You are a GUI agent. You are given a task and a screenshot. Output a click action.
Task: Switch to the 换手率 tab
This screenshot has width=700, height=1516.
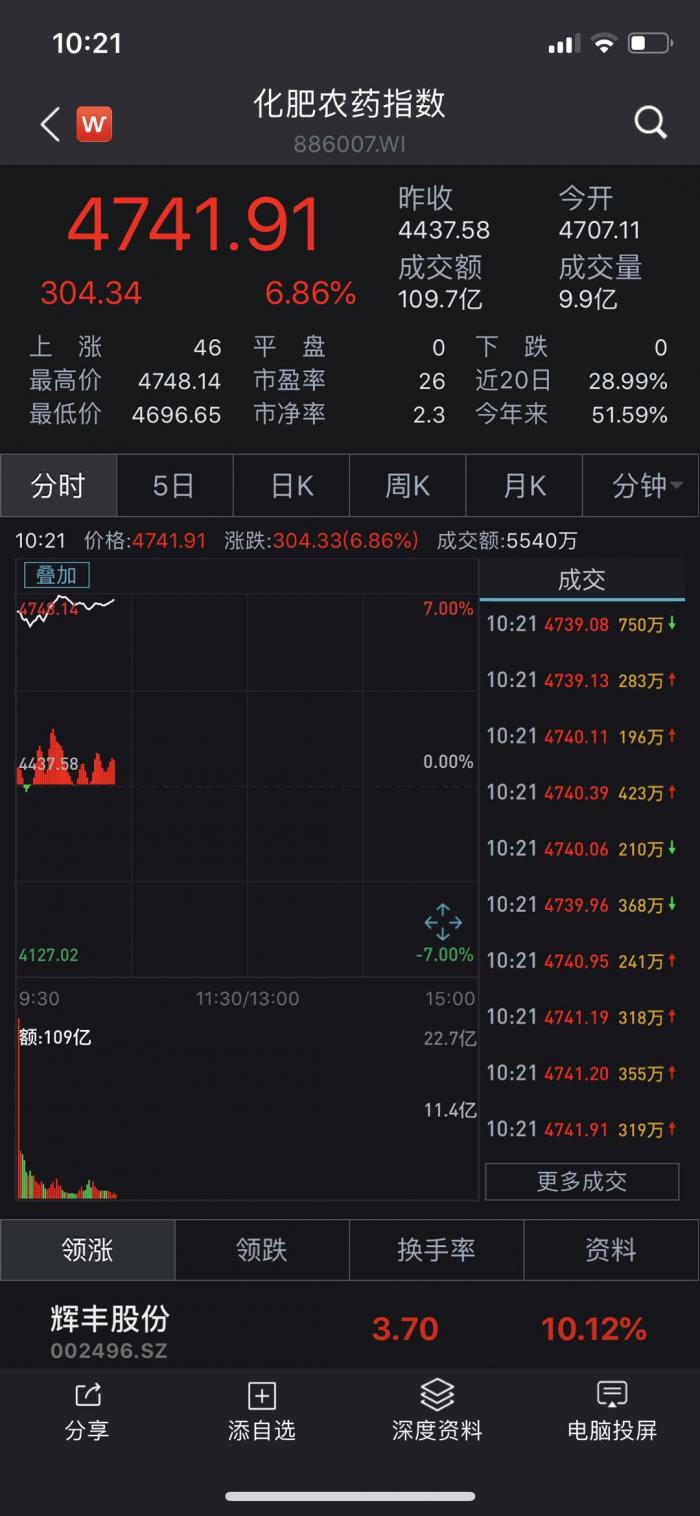tap(436, 1250)
